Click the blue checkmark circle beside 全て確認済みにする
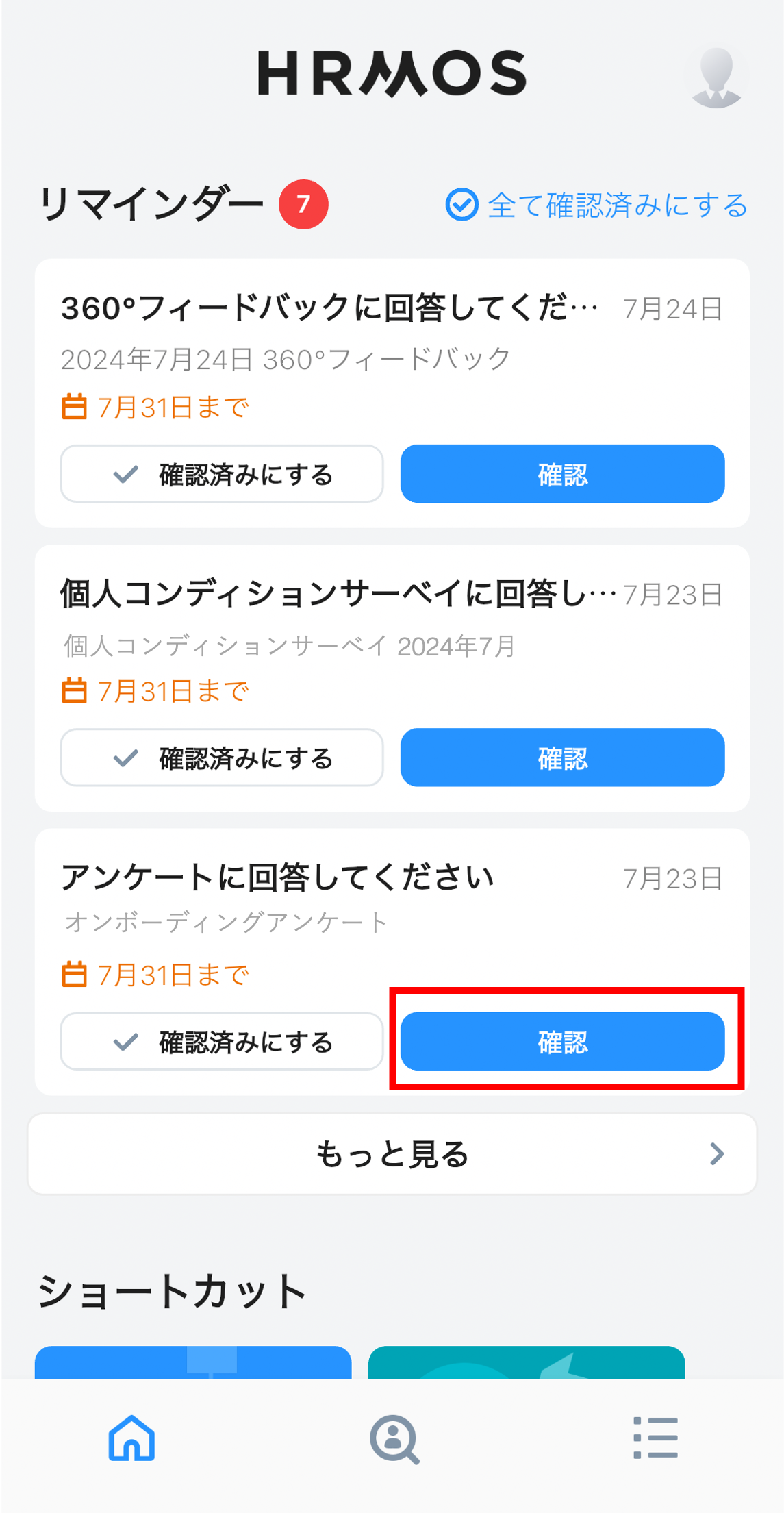The image size is (784, 1513). [x=462, y=203]
